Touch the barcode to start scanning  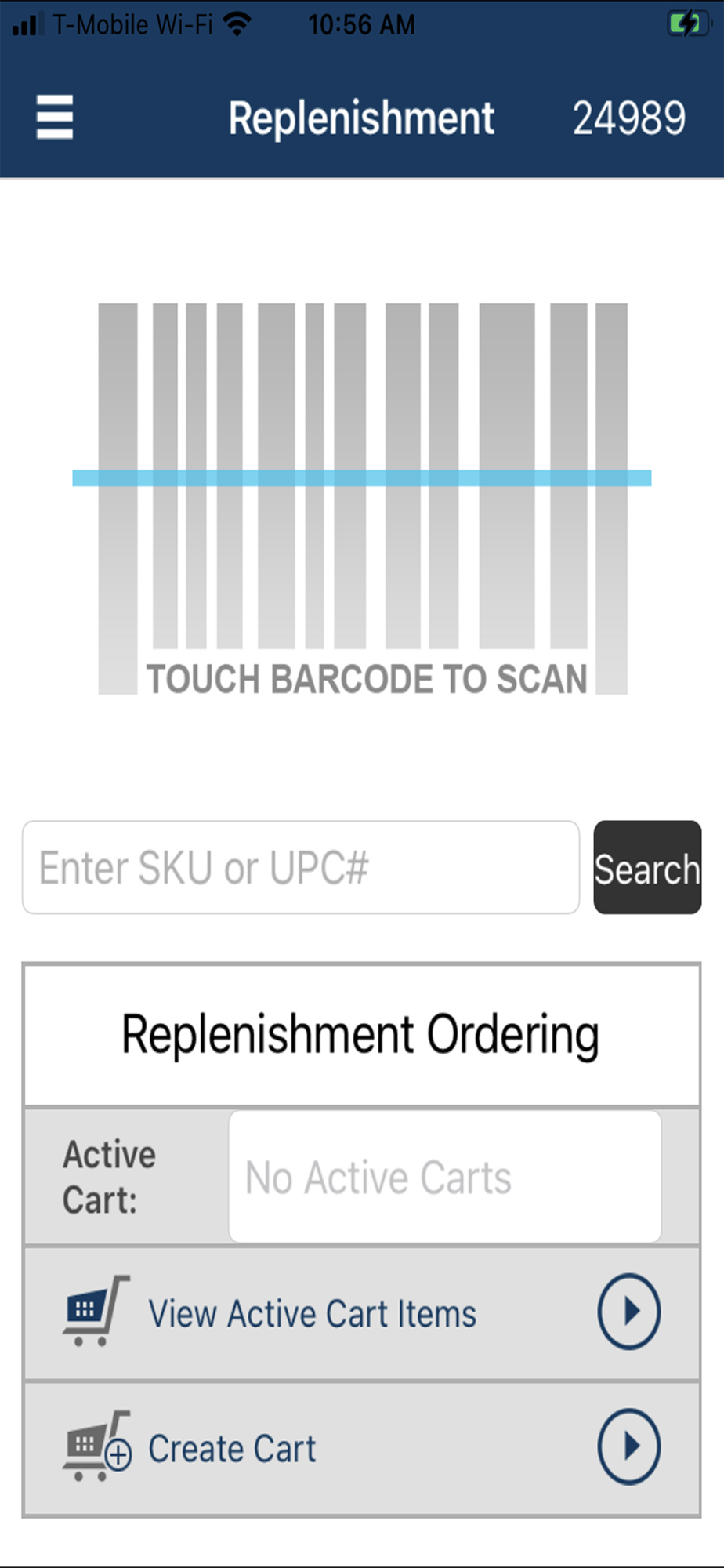(x=362, y=499)
